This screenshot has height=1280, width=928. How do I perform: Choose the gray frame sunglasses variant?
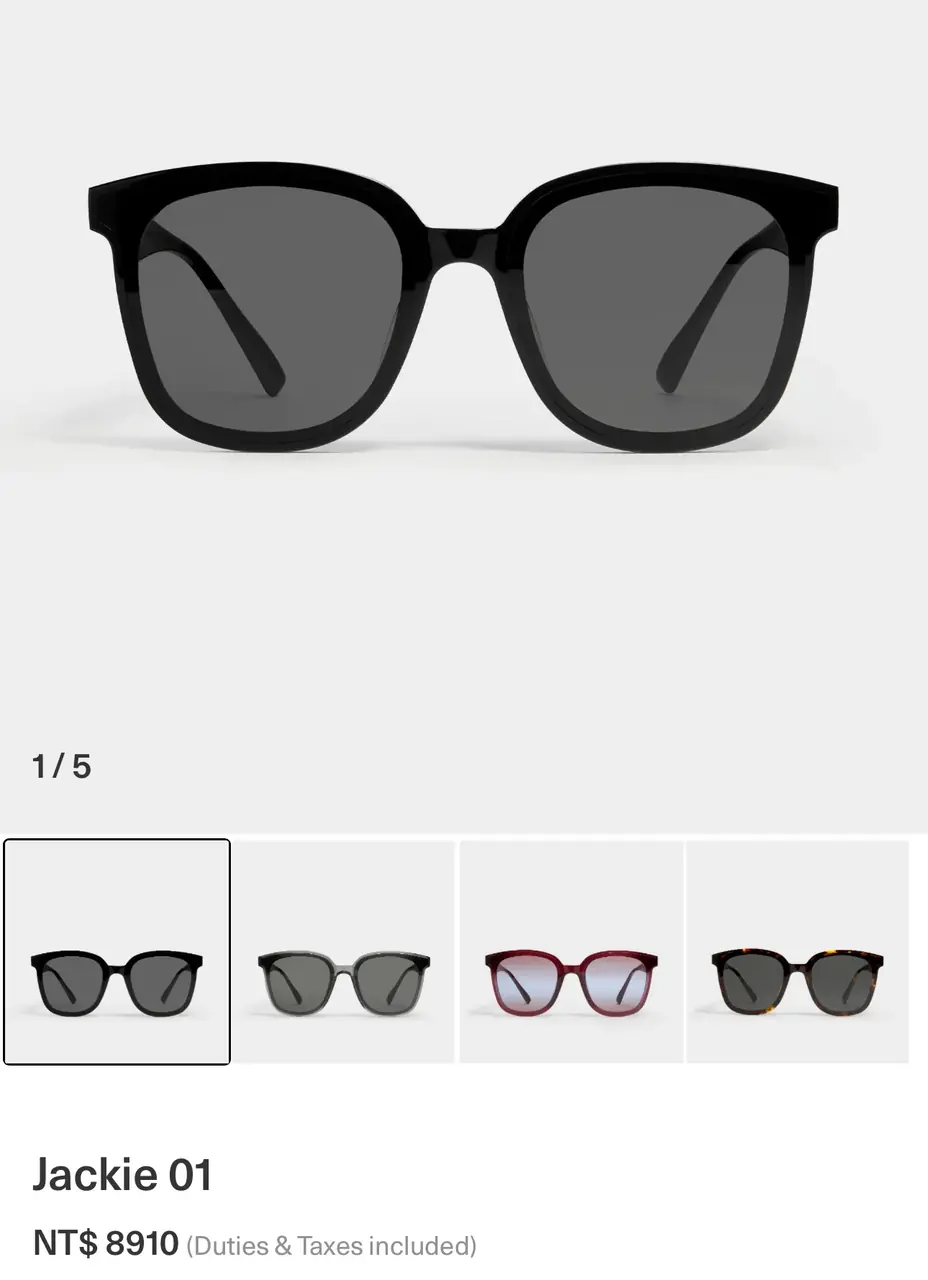tap(344, 952)
